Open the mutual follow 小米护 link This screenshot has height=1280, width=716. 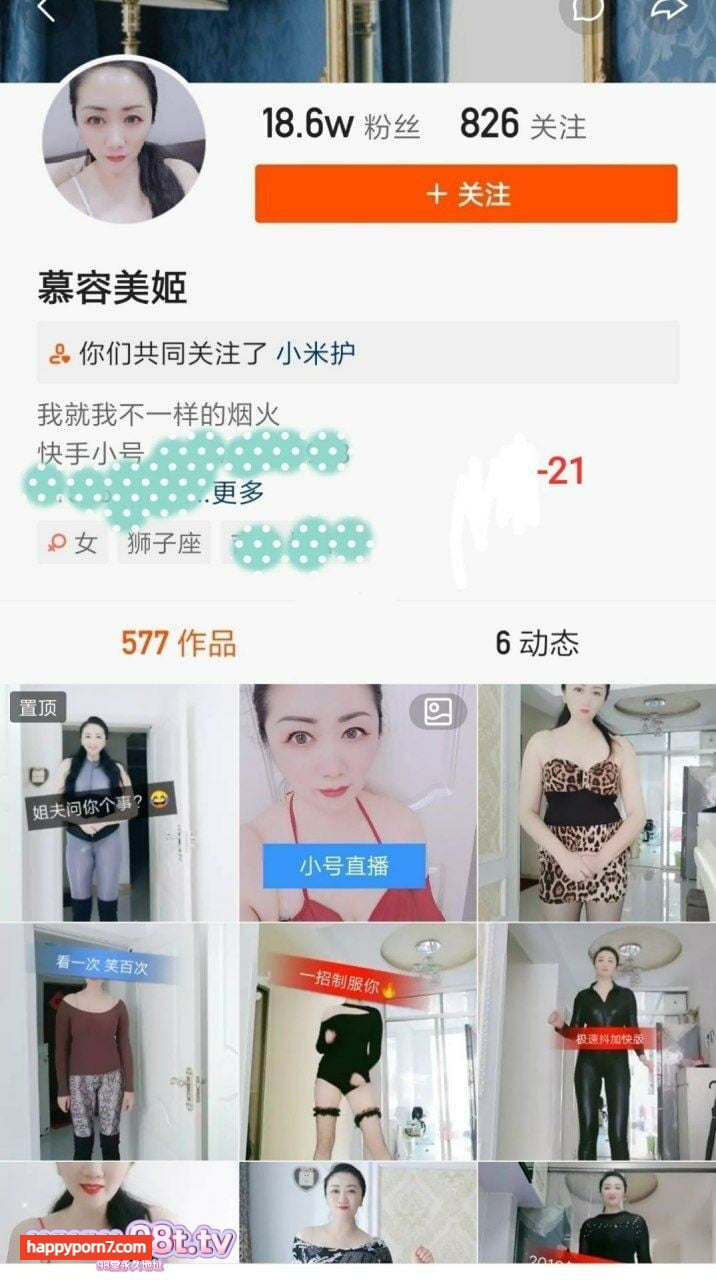[316, 353]
